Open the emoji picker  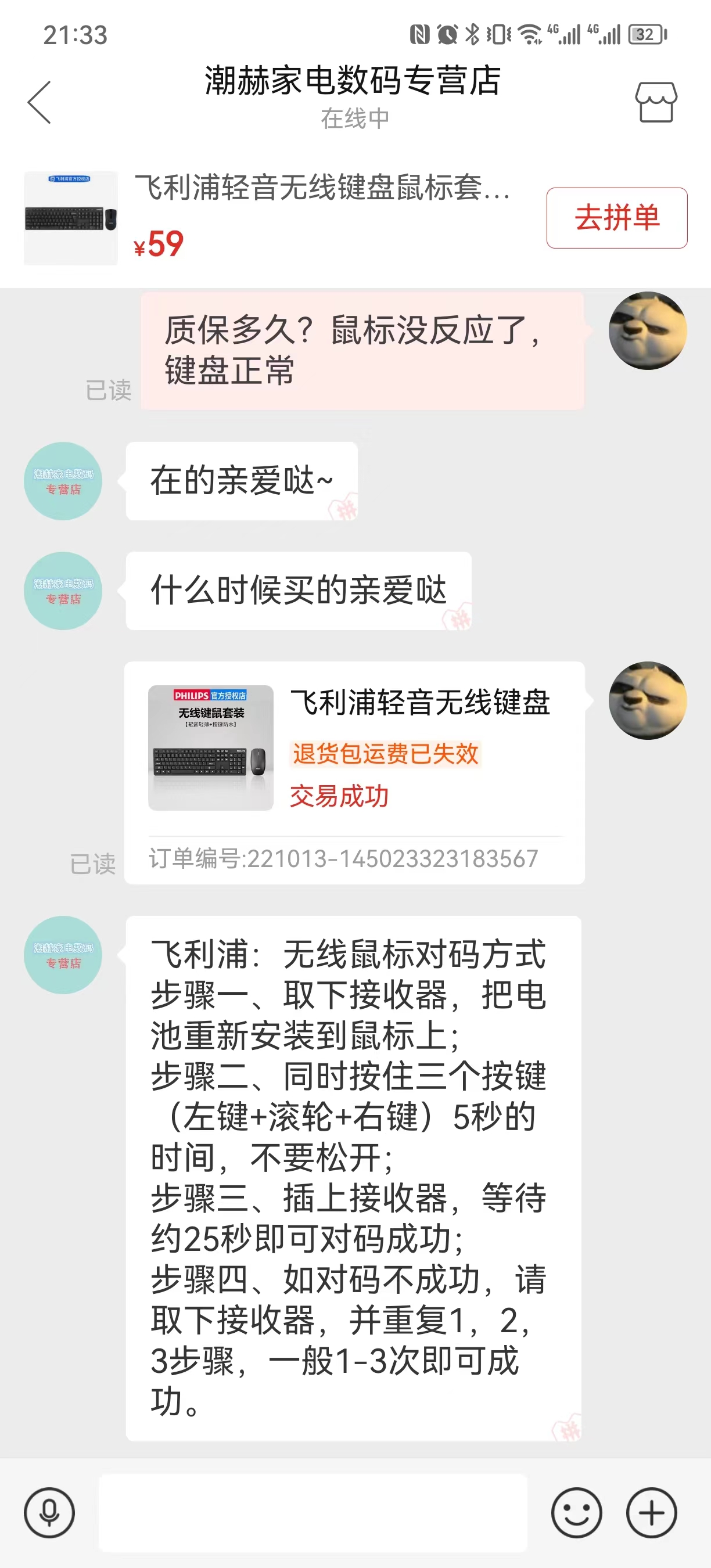576,1513
